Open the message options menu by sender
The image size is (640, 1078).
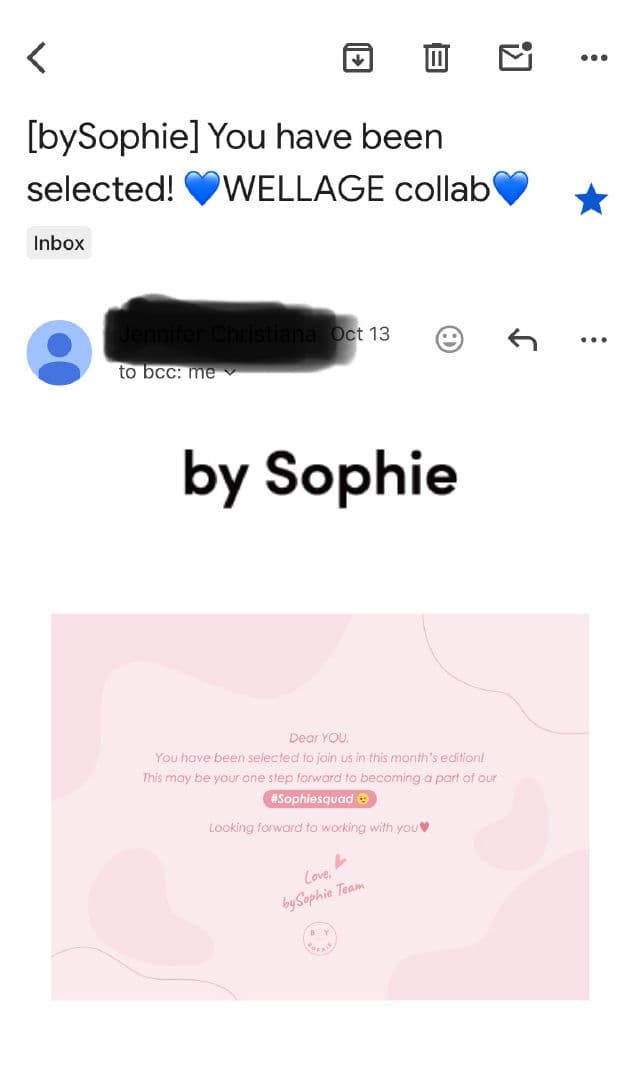594,340
